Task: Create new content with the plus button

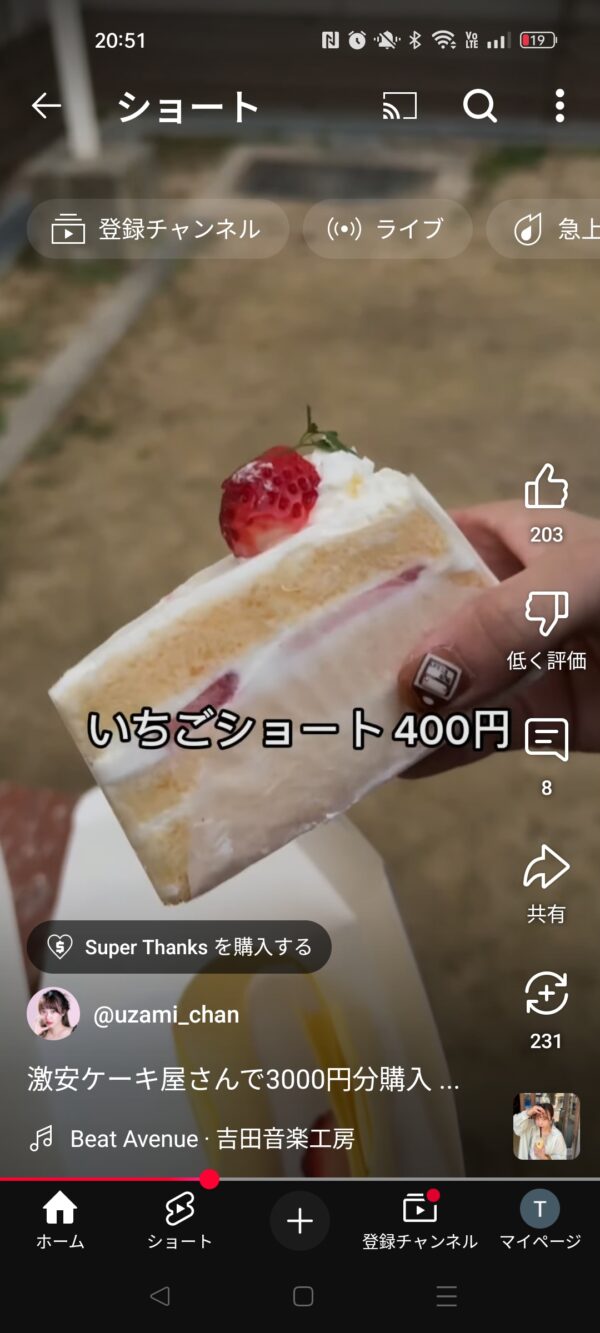Action: click(x=300, y=1221)
